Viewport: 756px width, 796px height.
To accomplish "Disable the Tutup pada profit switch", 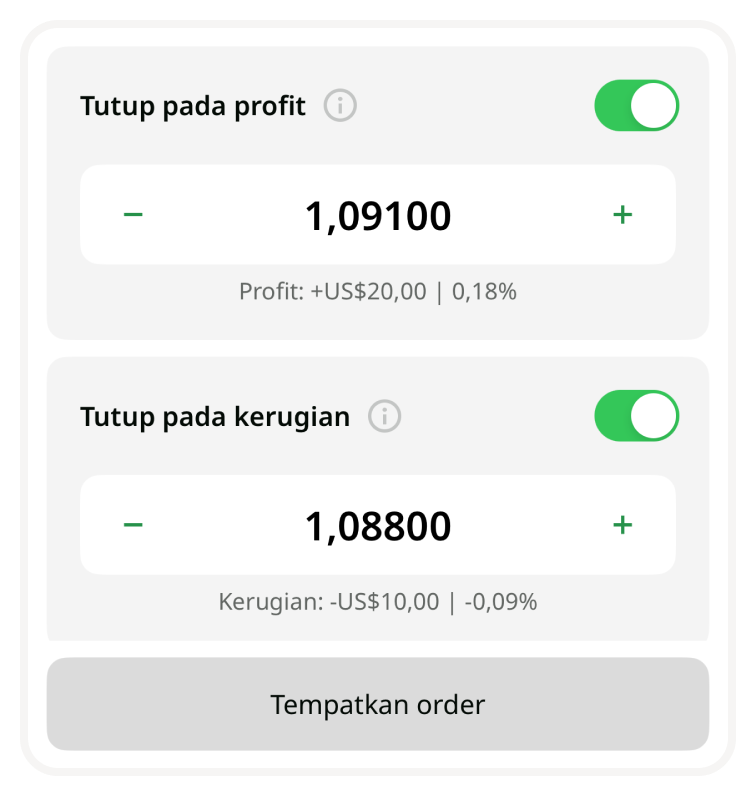I will click(636, 105).
